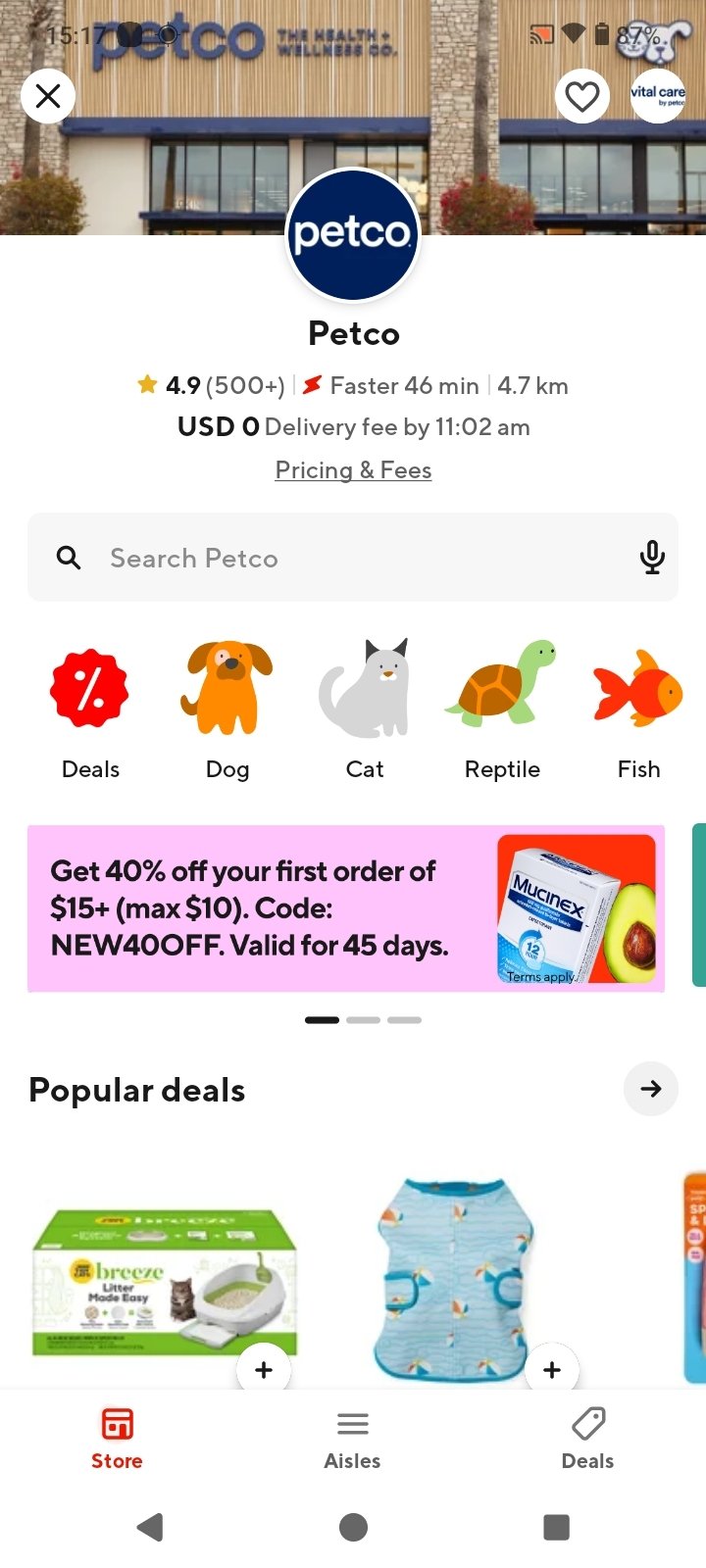Open the Pricing & Fees link
Image resolution: width=706 pixels, height=1568 pixels.
353,470
